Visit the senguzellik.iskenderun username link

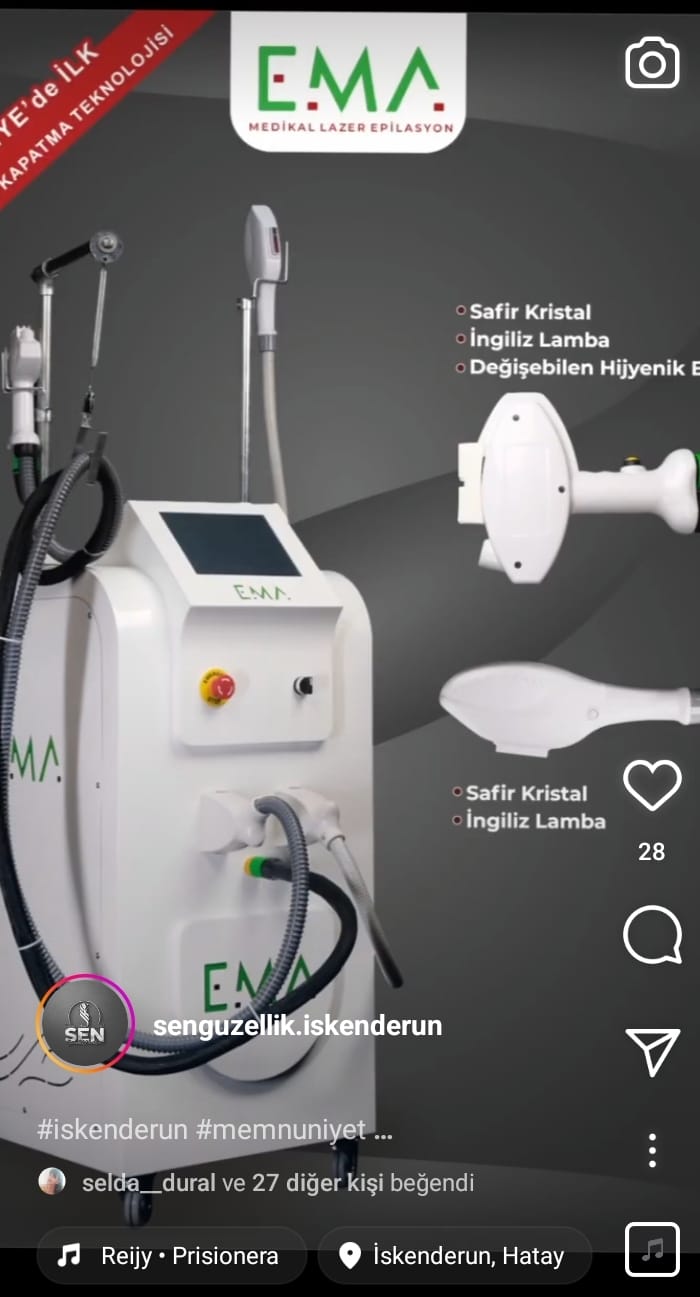[x=297, y=1026]
